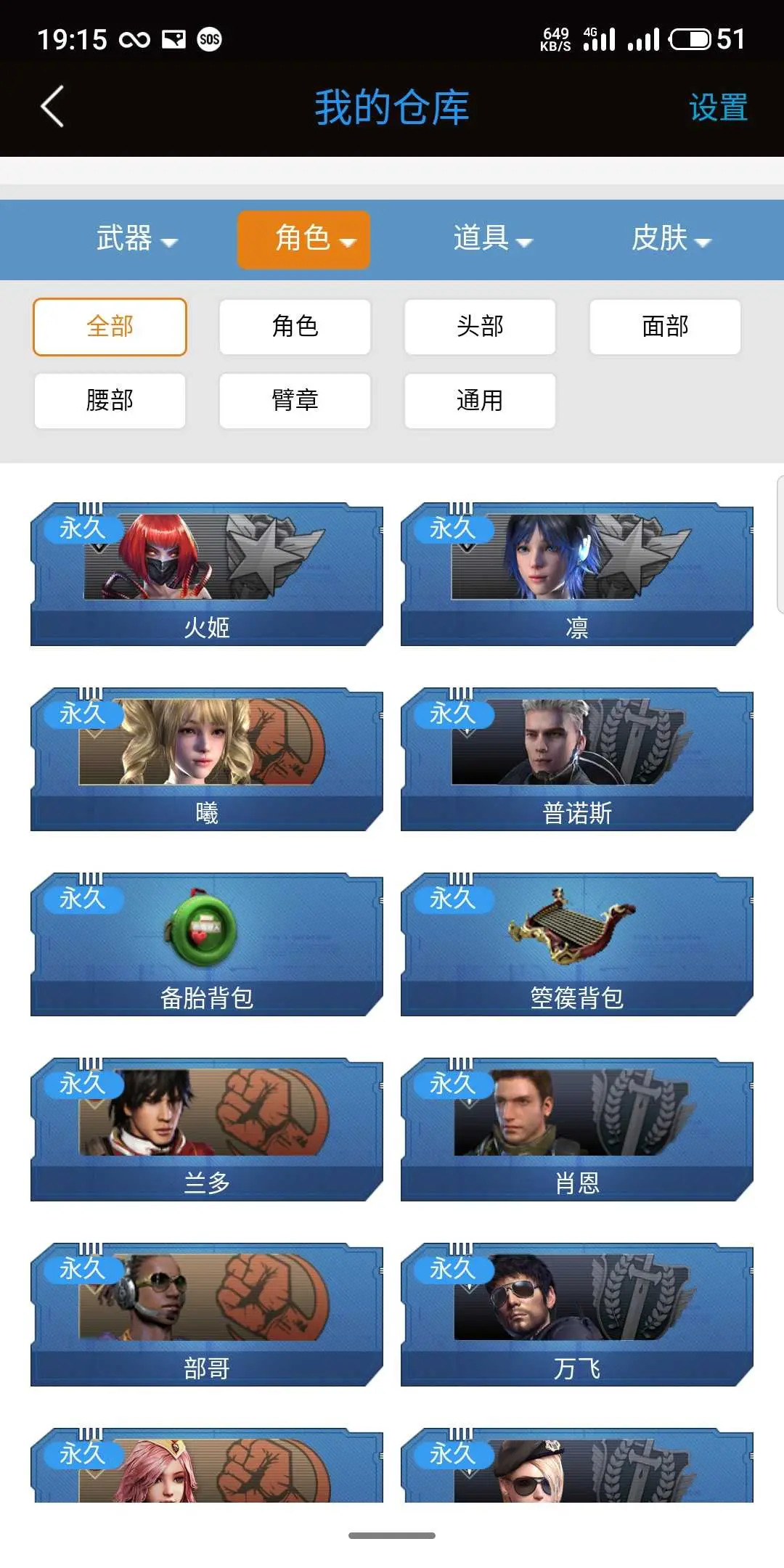View the 曦 character card
Image resolution: width=784 pixels, height=1568 pixels.
click(x=207, y=759)
